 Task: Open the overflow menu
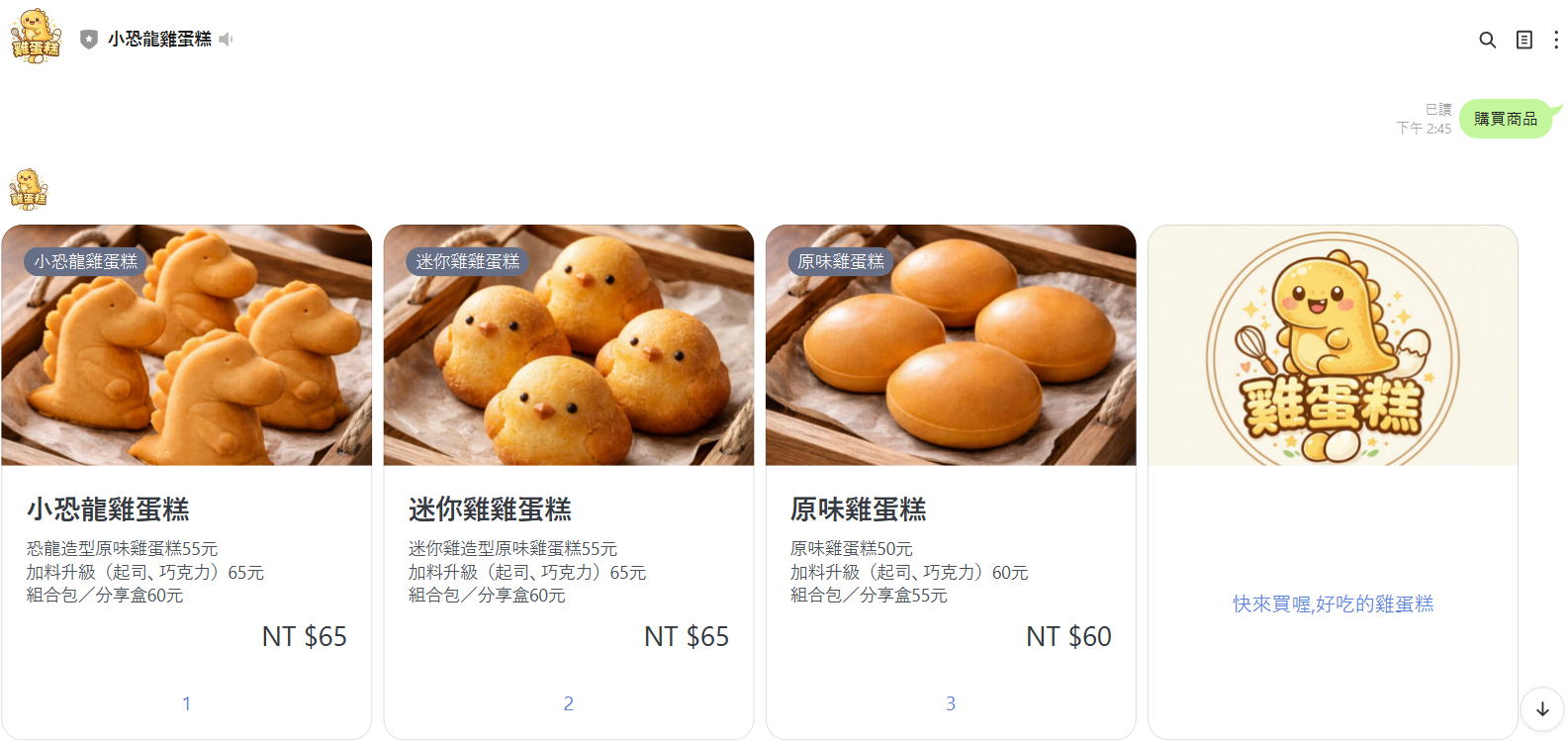1555,40
